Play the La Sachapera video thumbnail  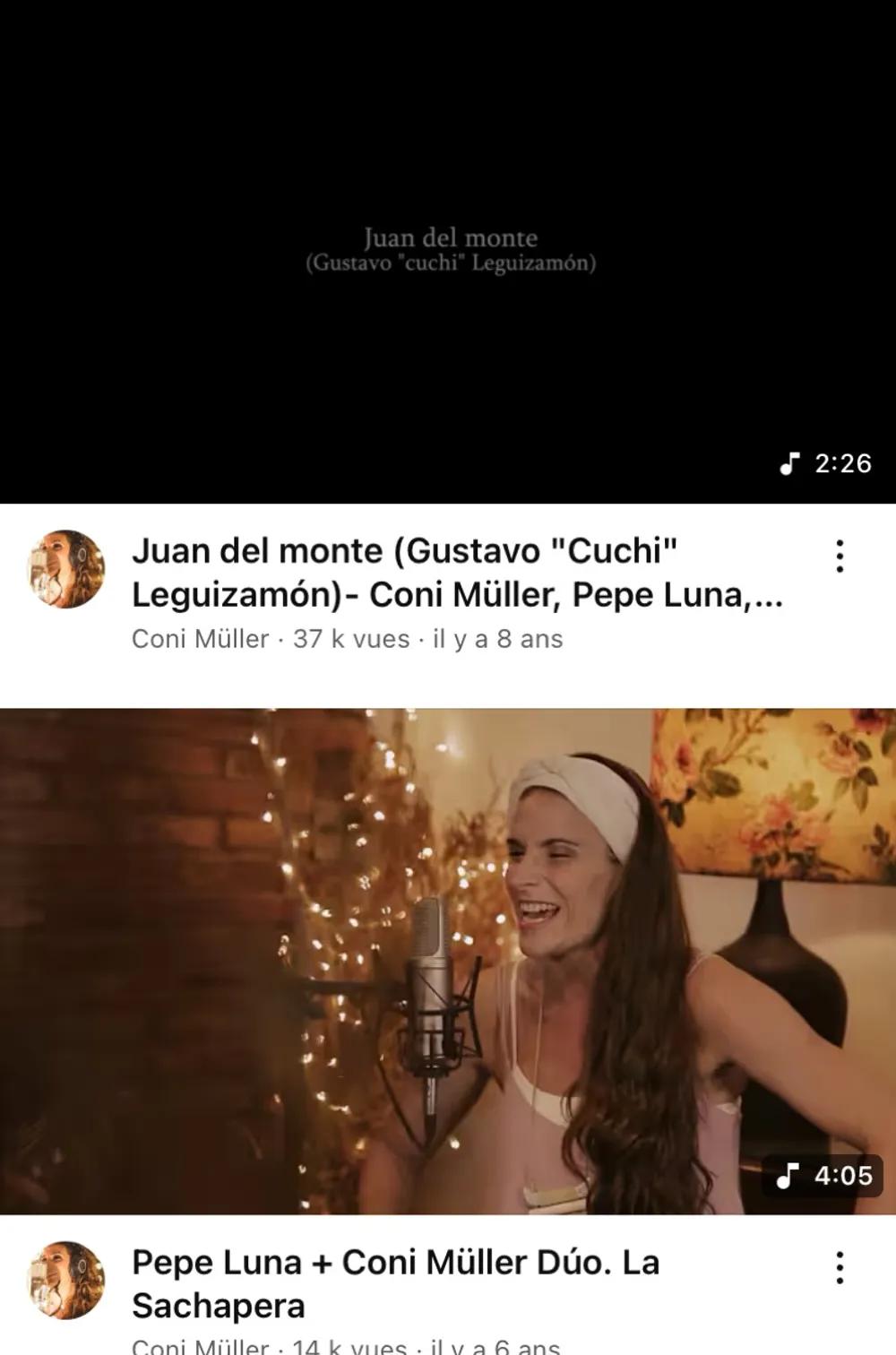[448, 961]
